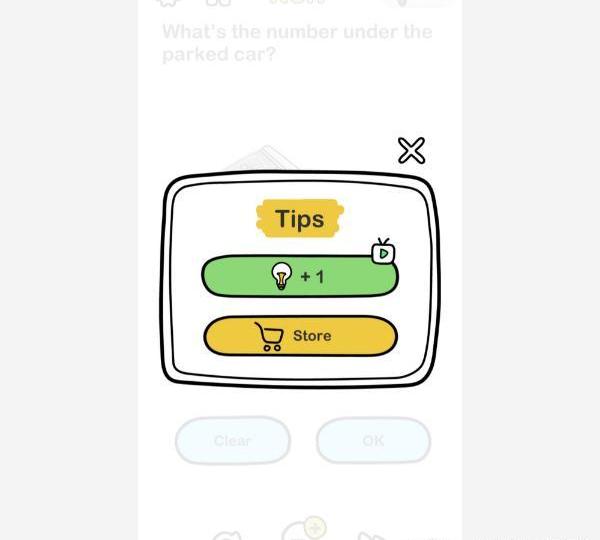Open the Store

coord(300,336)
